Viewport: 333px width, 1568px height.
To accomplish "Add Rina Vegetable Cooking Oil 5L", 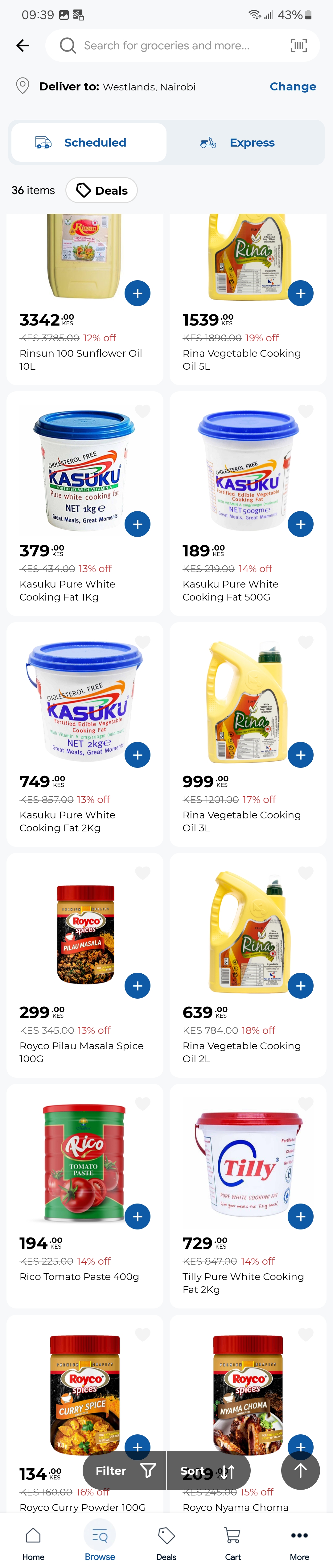I will coord(300,293).
